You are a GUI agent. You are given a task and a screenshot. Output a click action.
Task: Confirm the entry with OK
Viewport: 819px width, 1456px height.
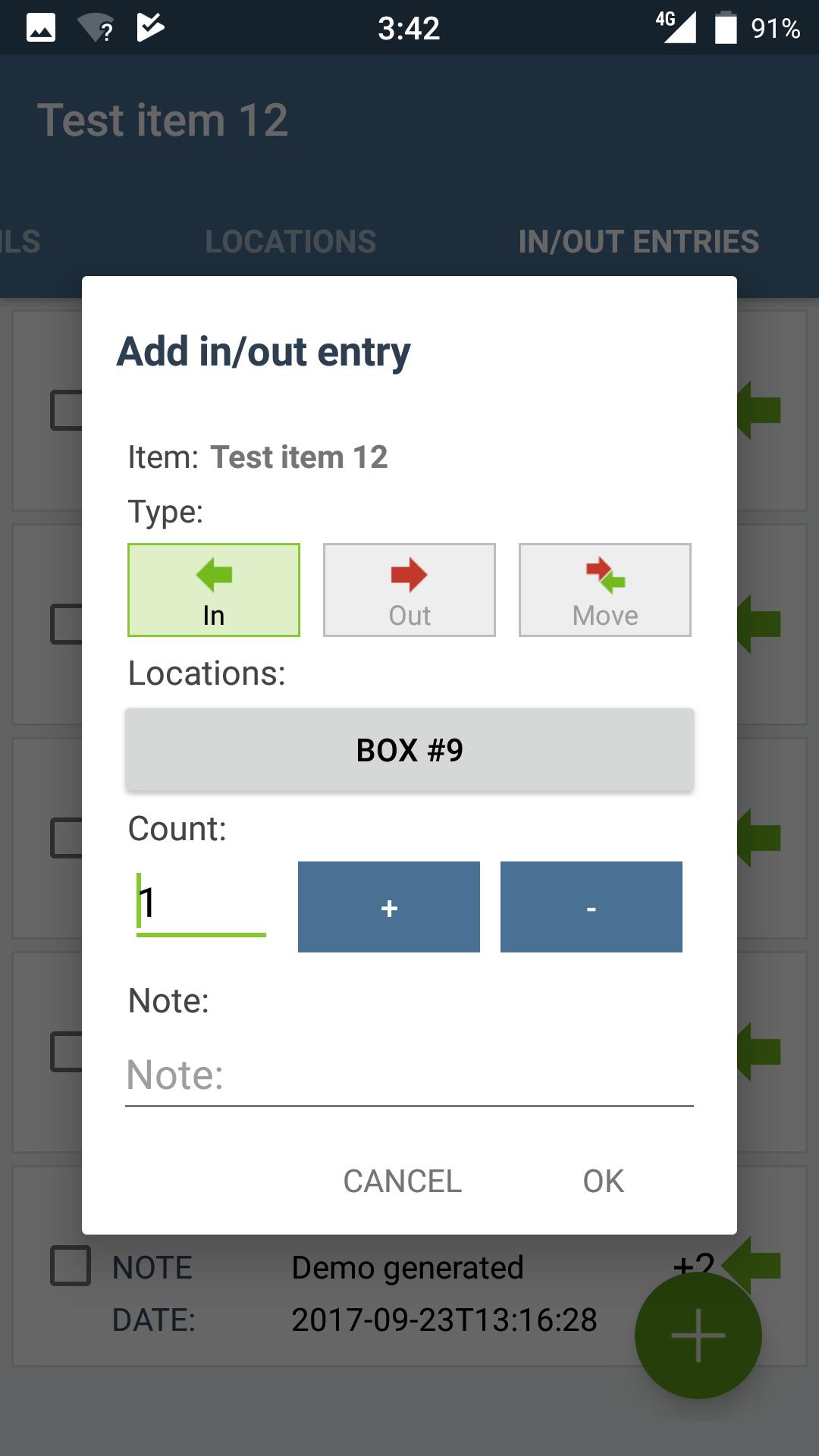point(604,1181)
